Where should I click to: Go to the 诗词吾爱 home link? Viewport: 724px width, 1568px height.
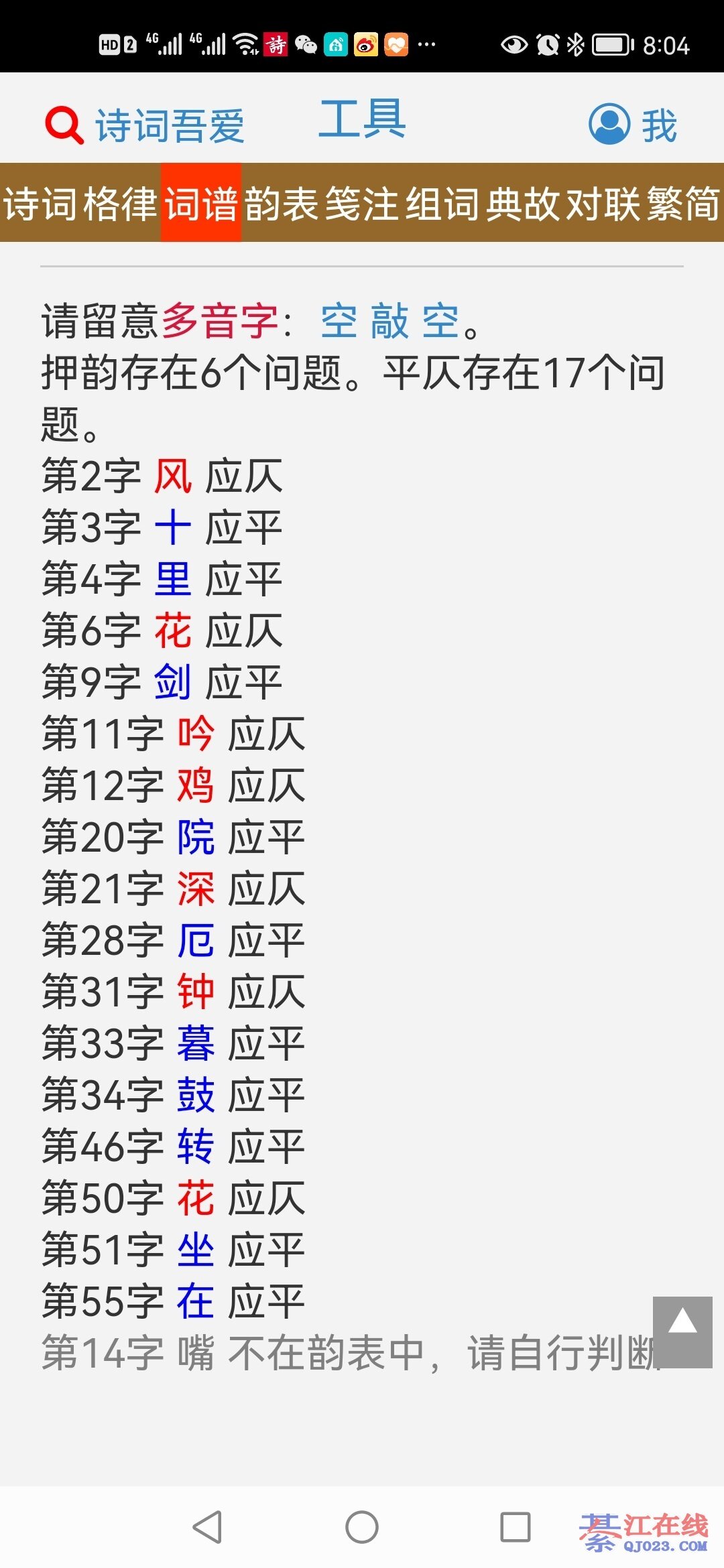[170, 125]
